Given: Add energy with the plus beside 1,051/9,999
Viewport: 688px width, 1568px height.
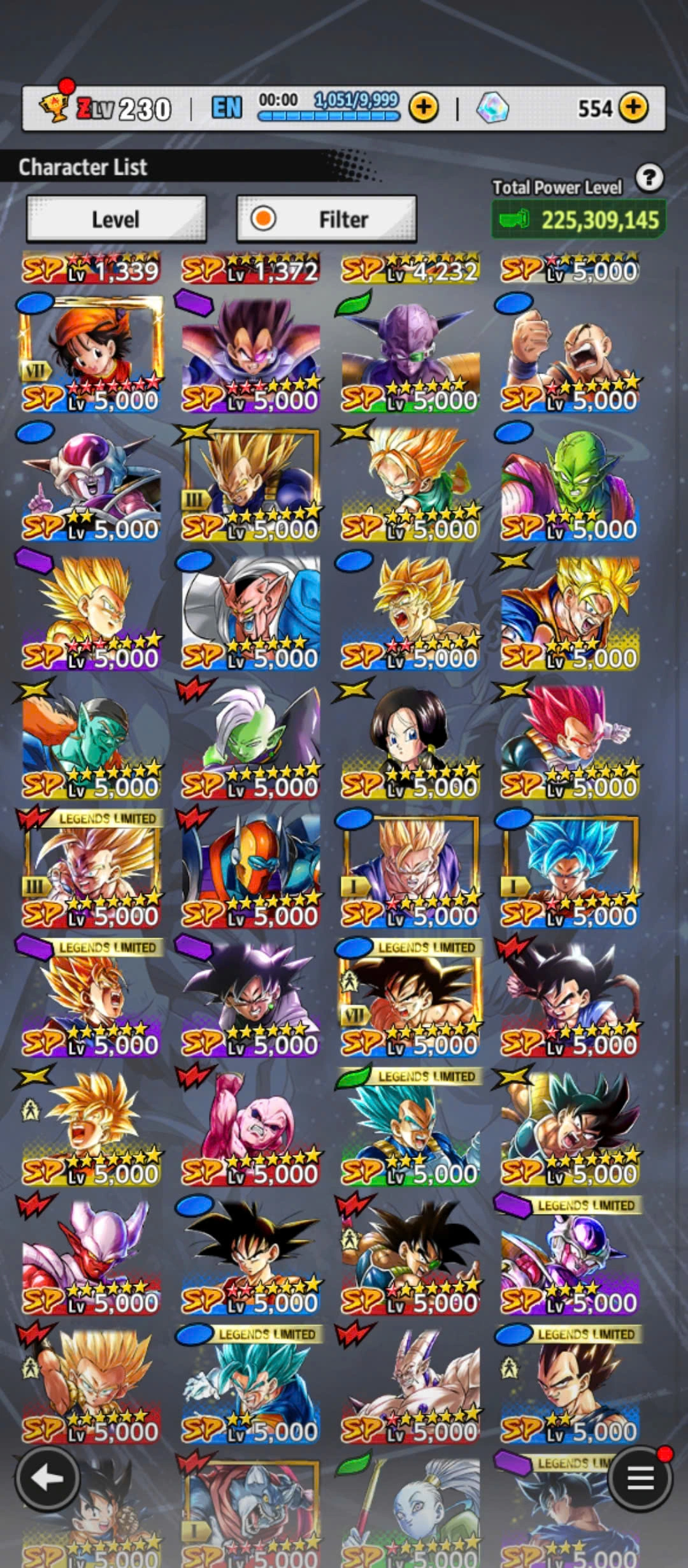Looking at the screenshot, I should click(424, 108).
